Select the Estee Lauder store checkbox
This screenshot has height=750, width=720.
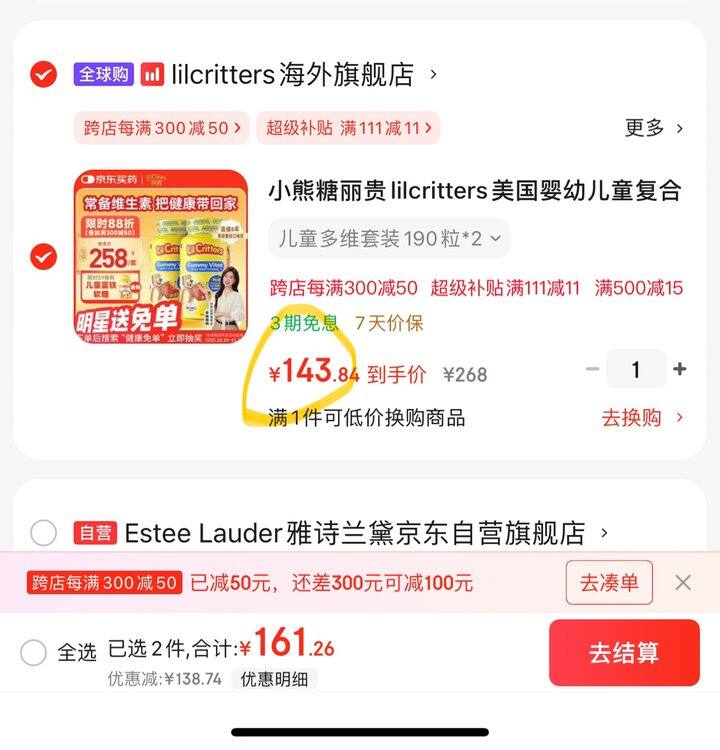(43, 533)
